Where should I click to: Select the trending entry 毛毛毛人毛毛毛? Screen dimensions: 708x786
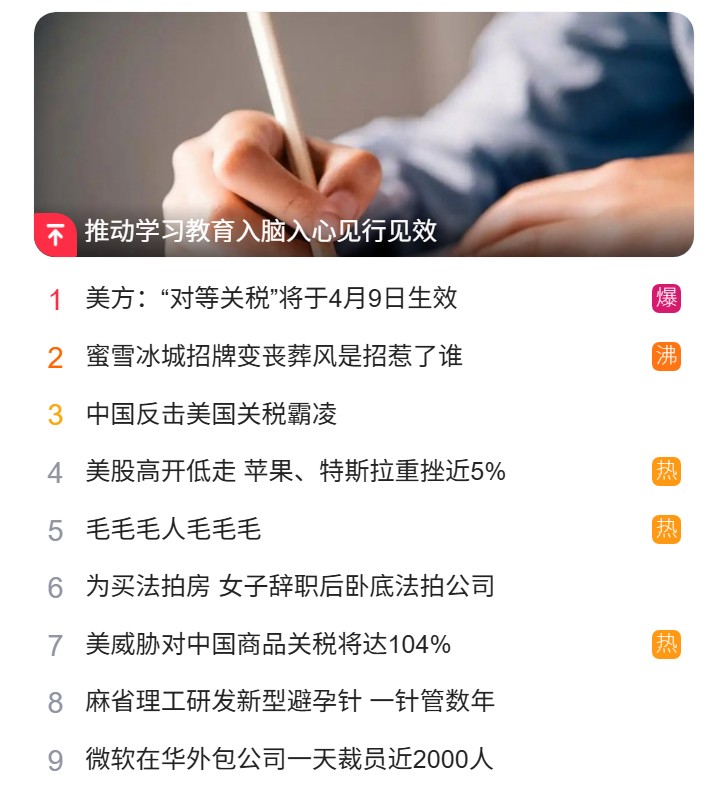point(173,529)
